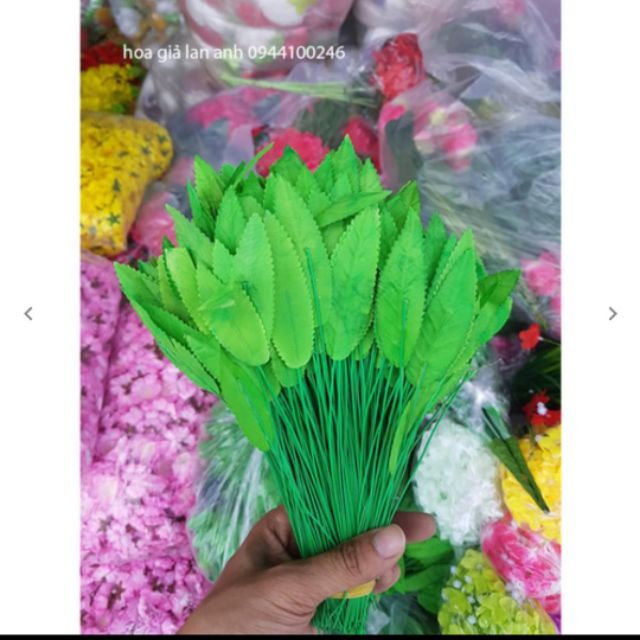Go to the previous product image
Screen dimensions: 640x640
tap(28, 313)
